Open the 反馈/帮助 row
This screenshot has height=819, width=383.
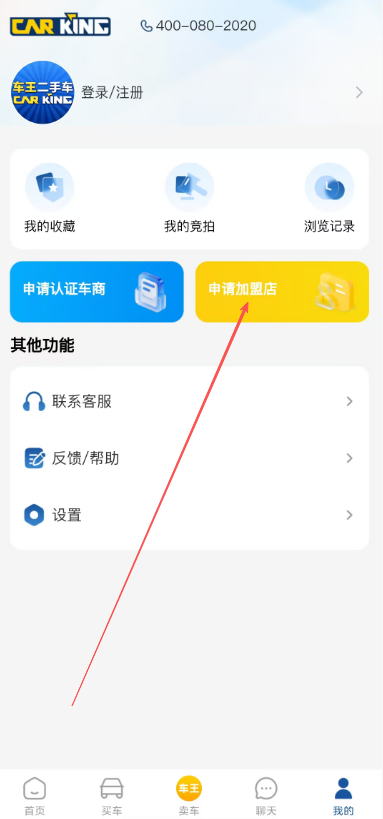(189, 459)
